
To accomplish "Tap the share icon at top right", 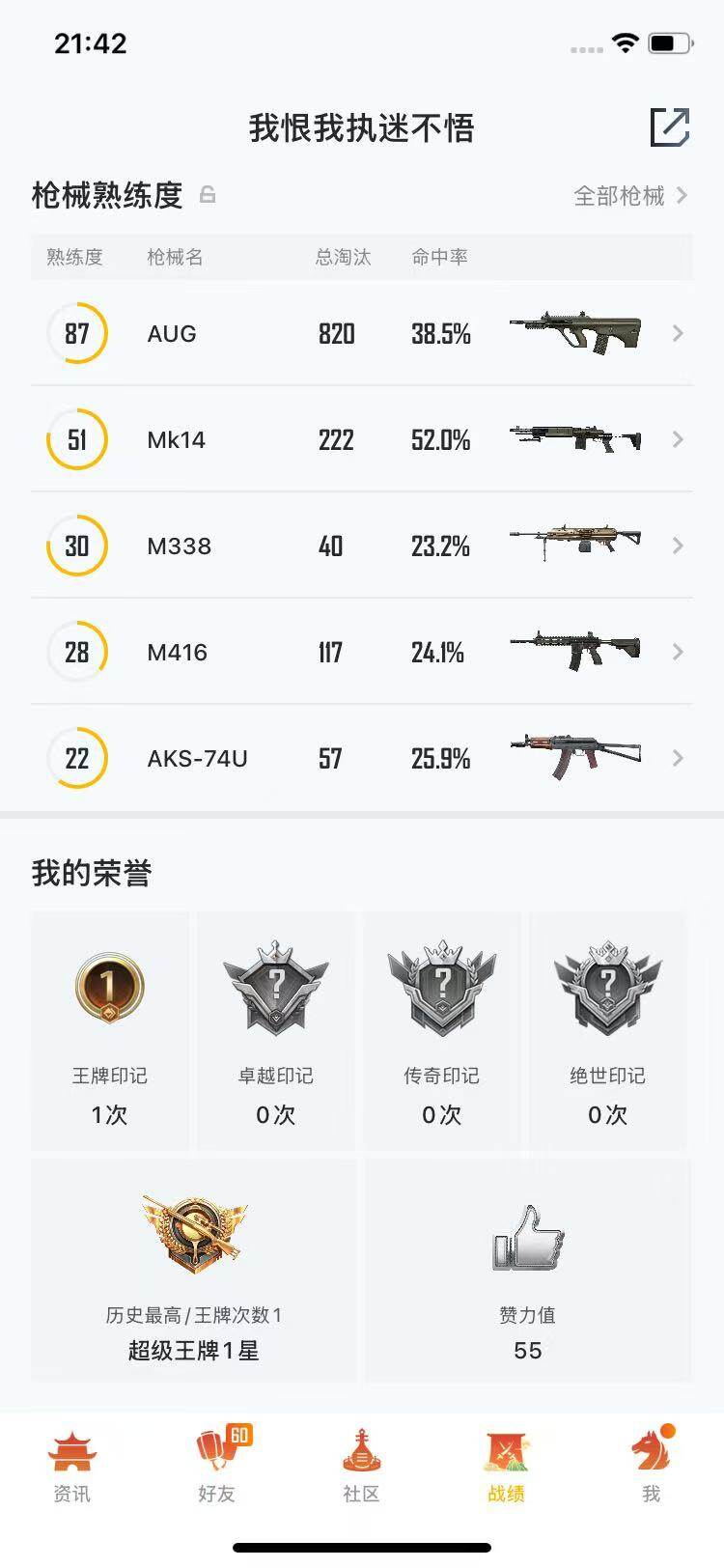I will [670, 126].
